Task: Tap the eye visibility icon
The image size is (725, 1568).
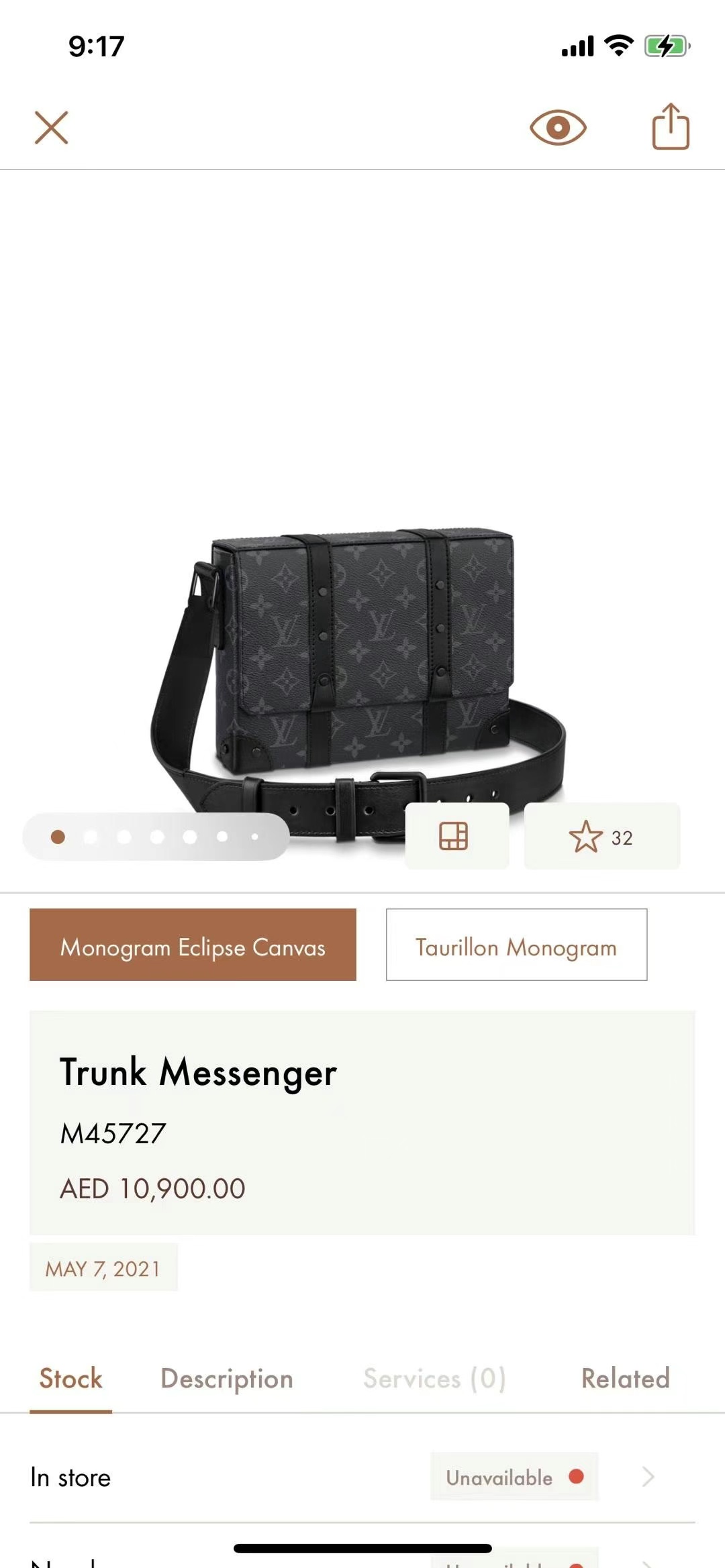Action: [x=558, y=127]
